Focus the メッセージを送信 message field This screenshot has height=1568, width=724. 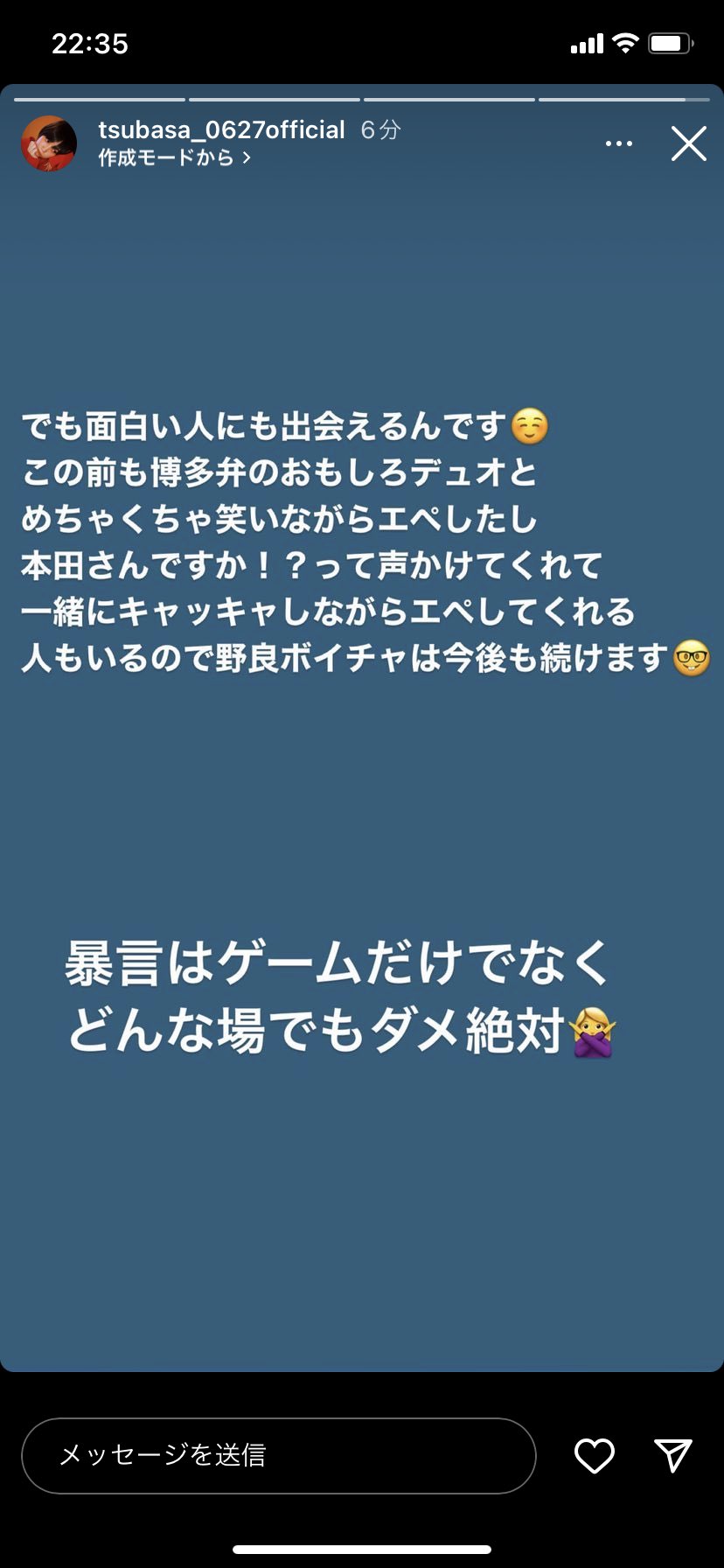point(278,1455)
